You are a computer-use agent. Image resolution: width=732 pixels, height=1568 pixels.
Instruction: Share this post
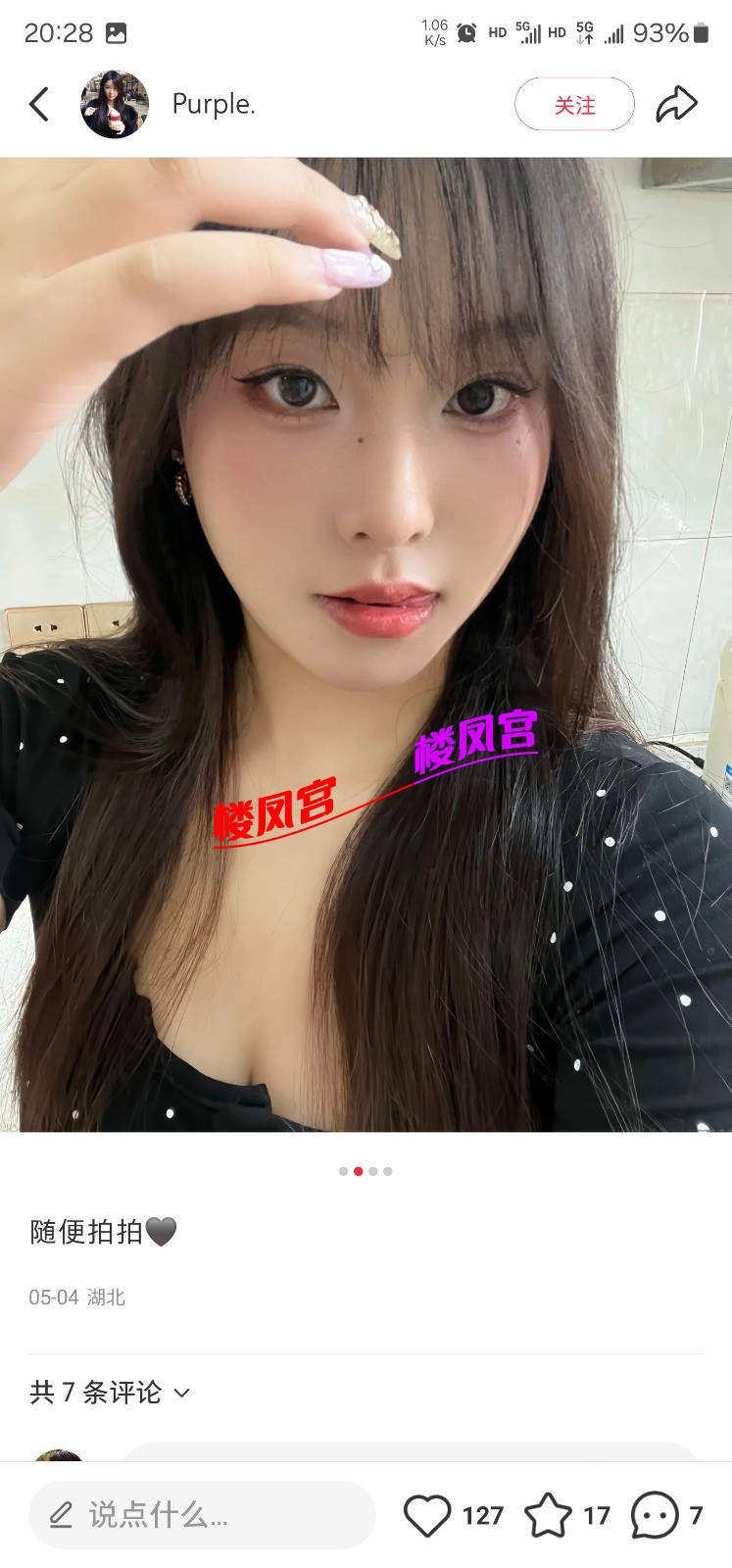676,104
